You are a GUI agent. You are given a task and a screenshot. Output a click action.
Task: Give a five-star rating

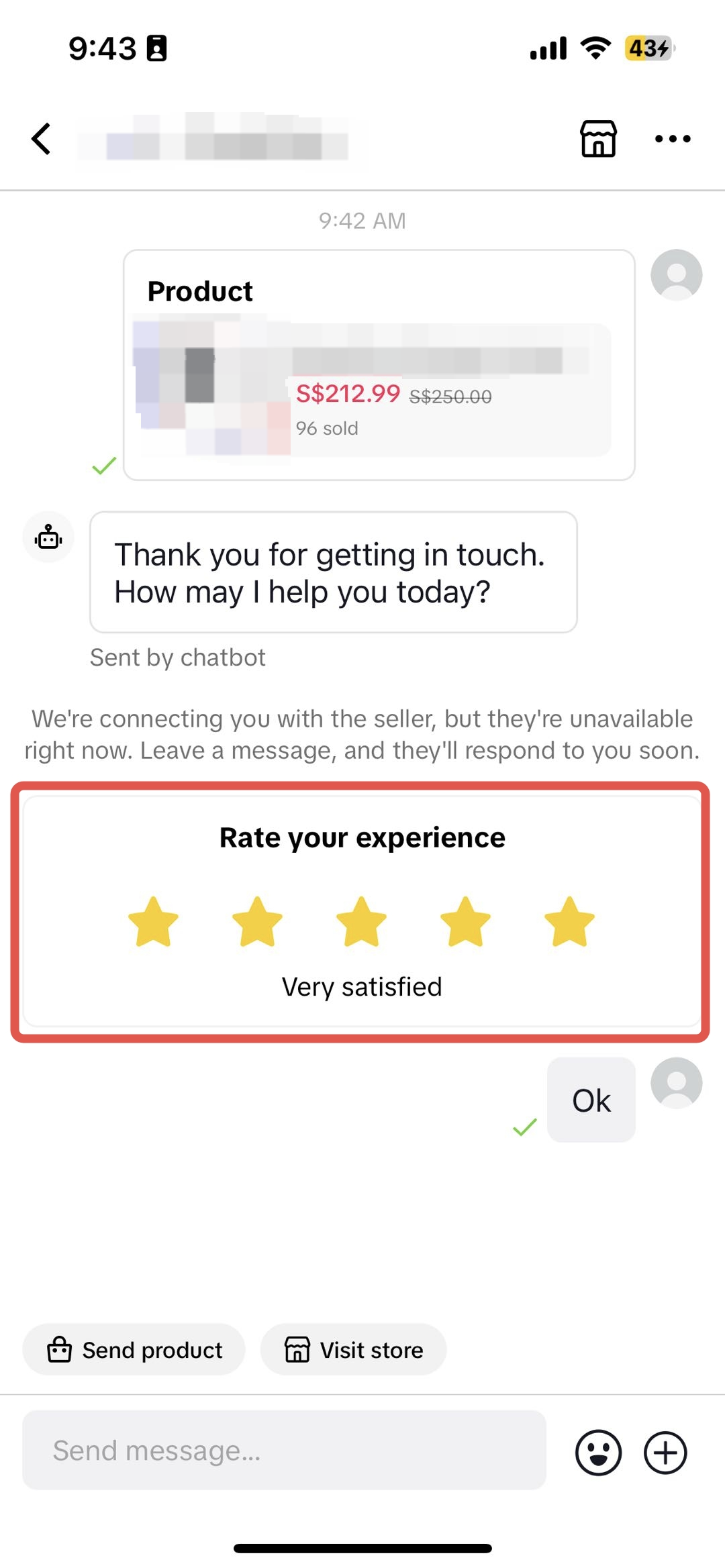(569, 922)
